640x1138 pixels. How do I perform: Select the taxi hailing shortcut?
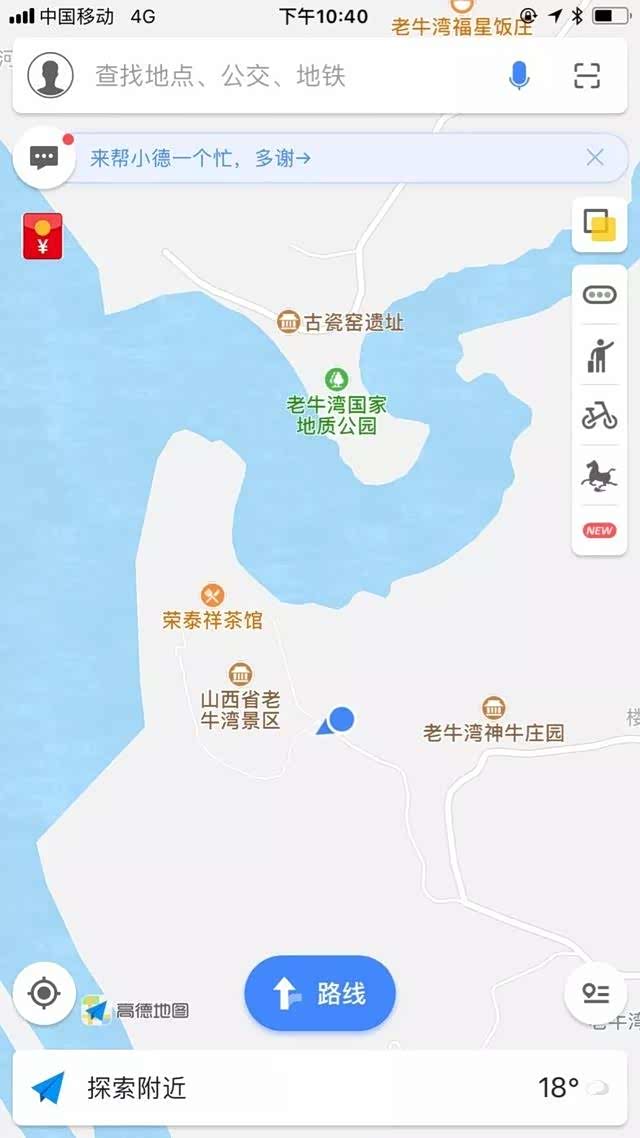coord(600,356)
